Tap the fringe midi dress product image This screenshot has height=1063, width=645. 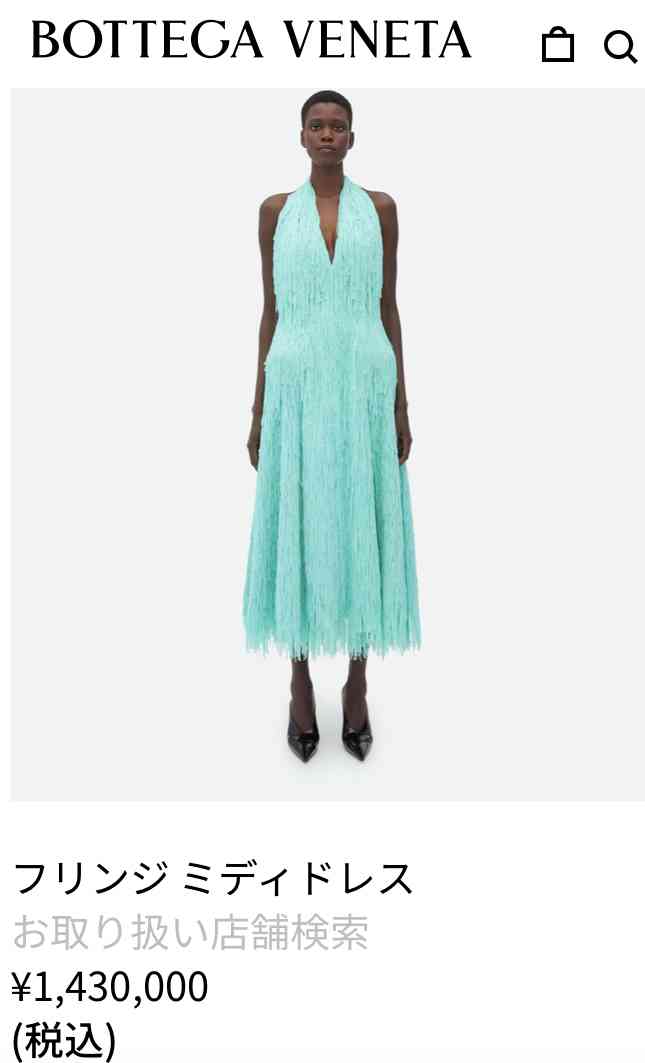click(327, 445)
